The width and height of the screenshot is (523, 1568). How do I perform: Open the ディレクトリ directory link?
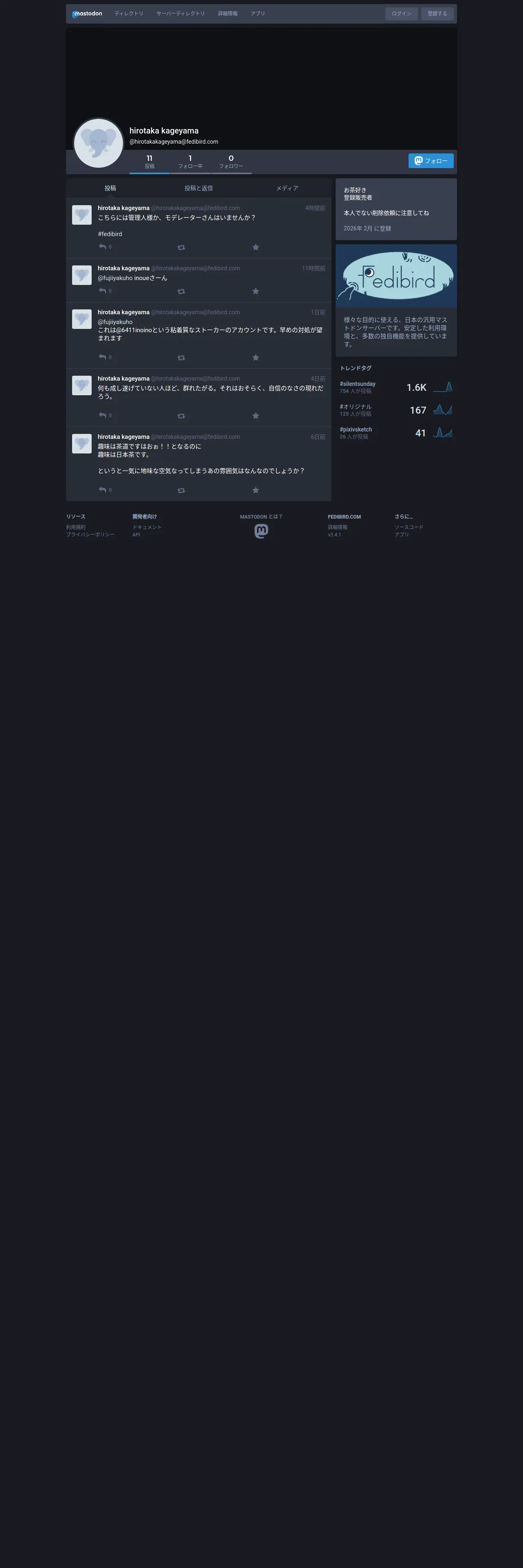[x=129, y=13]
